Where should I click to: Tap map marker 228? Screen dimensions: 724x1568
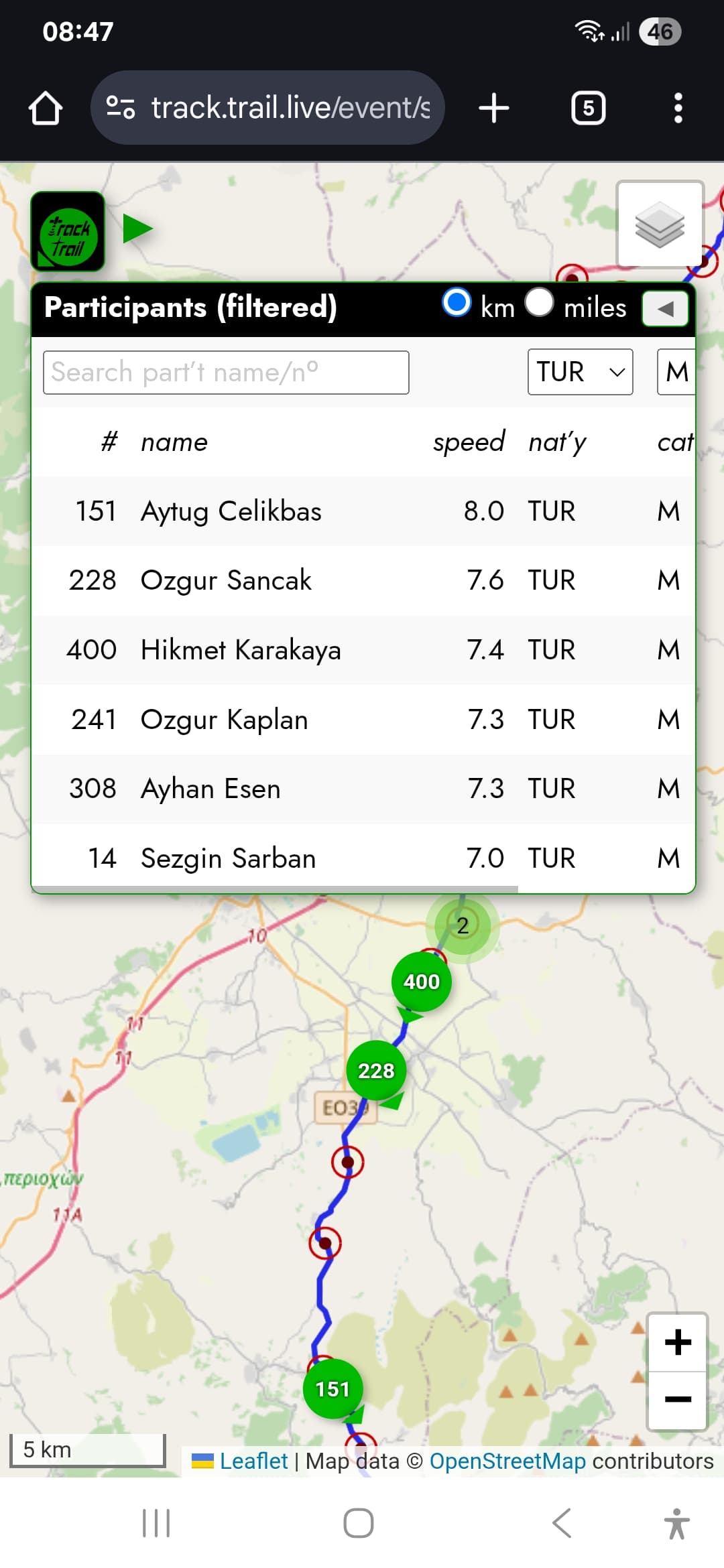click(x=376, y=1071)
